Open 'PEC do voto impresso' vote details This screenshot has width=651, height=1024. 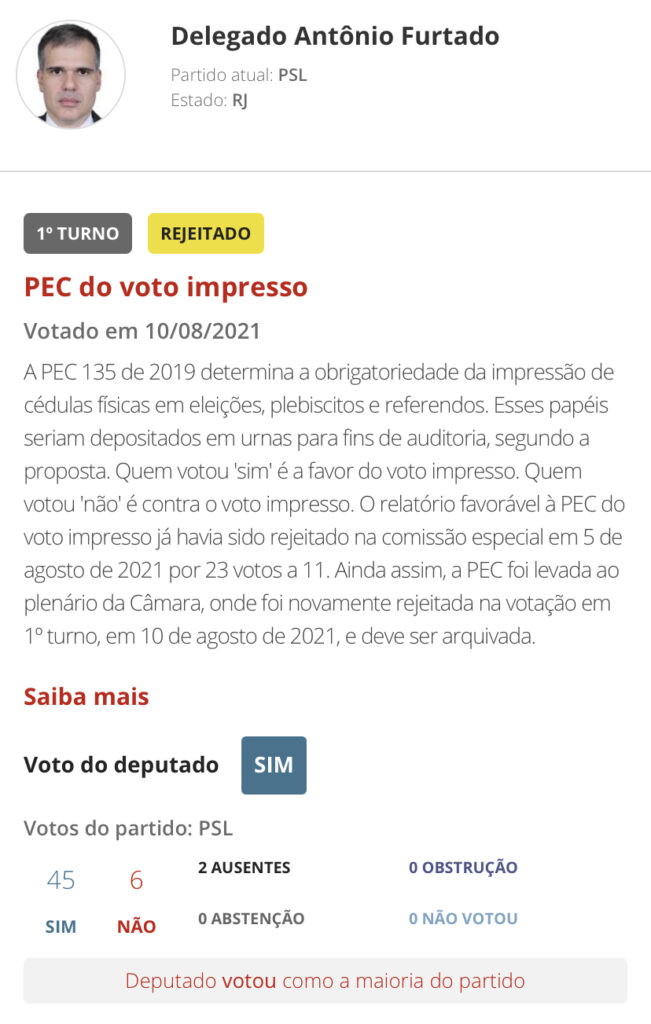(x=165, y=287)
